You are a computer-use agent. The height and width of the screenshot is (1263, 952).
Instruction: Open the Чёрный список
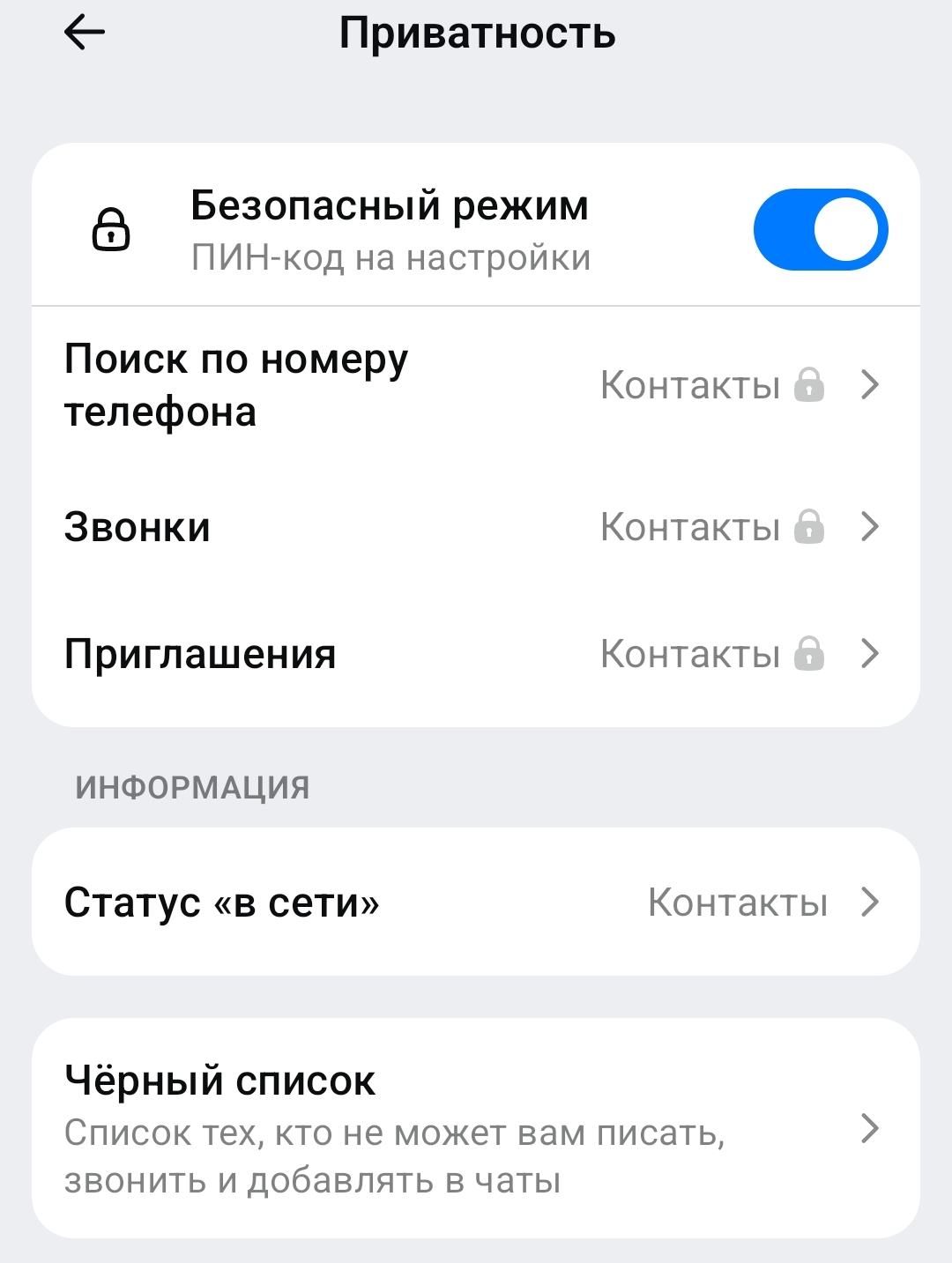pos(476,1128)
